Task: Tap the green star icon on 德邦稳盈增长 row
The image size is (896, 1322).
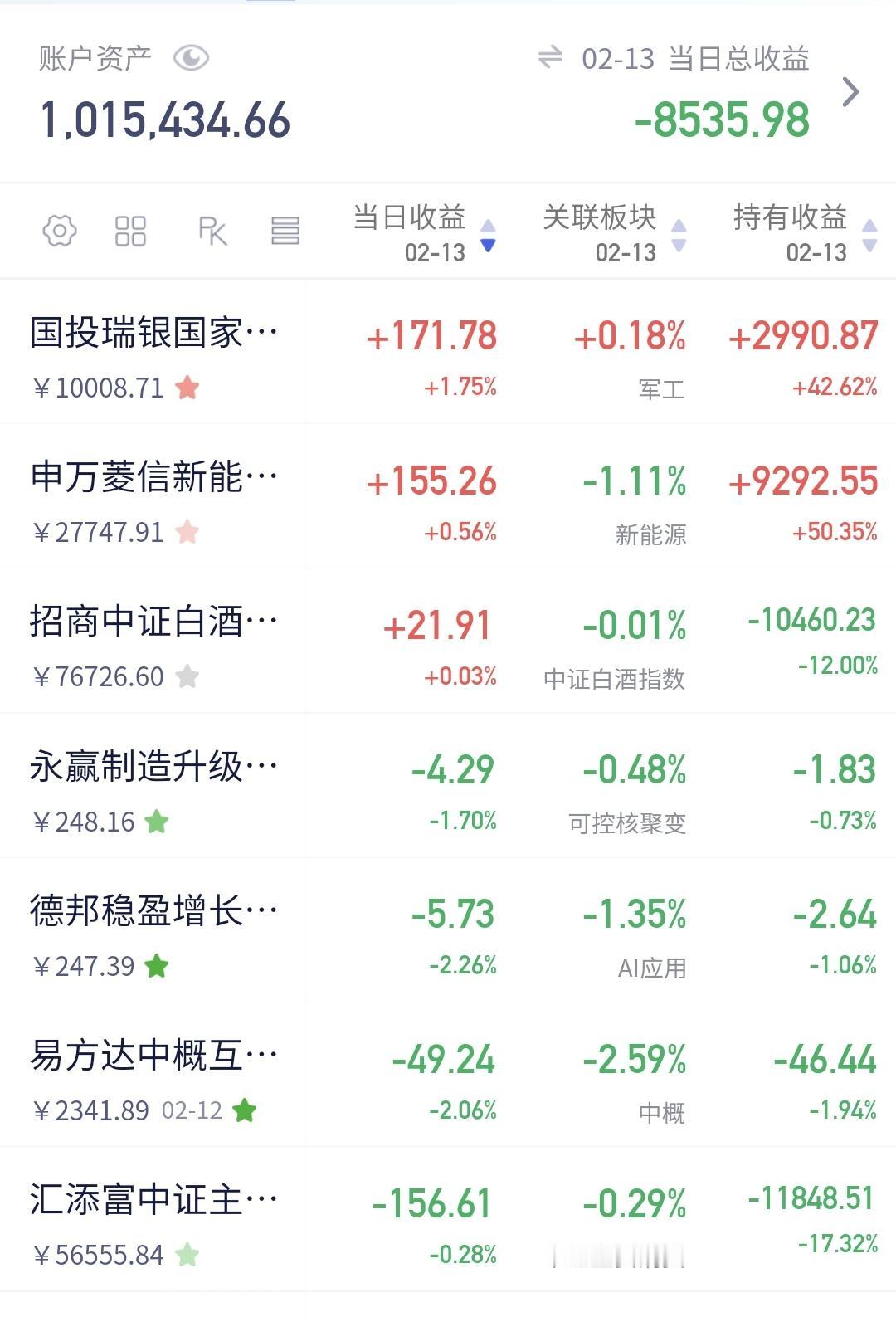Action: [158, 965]
